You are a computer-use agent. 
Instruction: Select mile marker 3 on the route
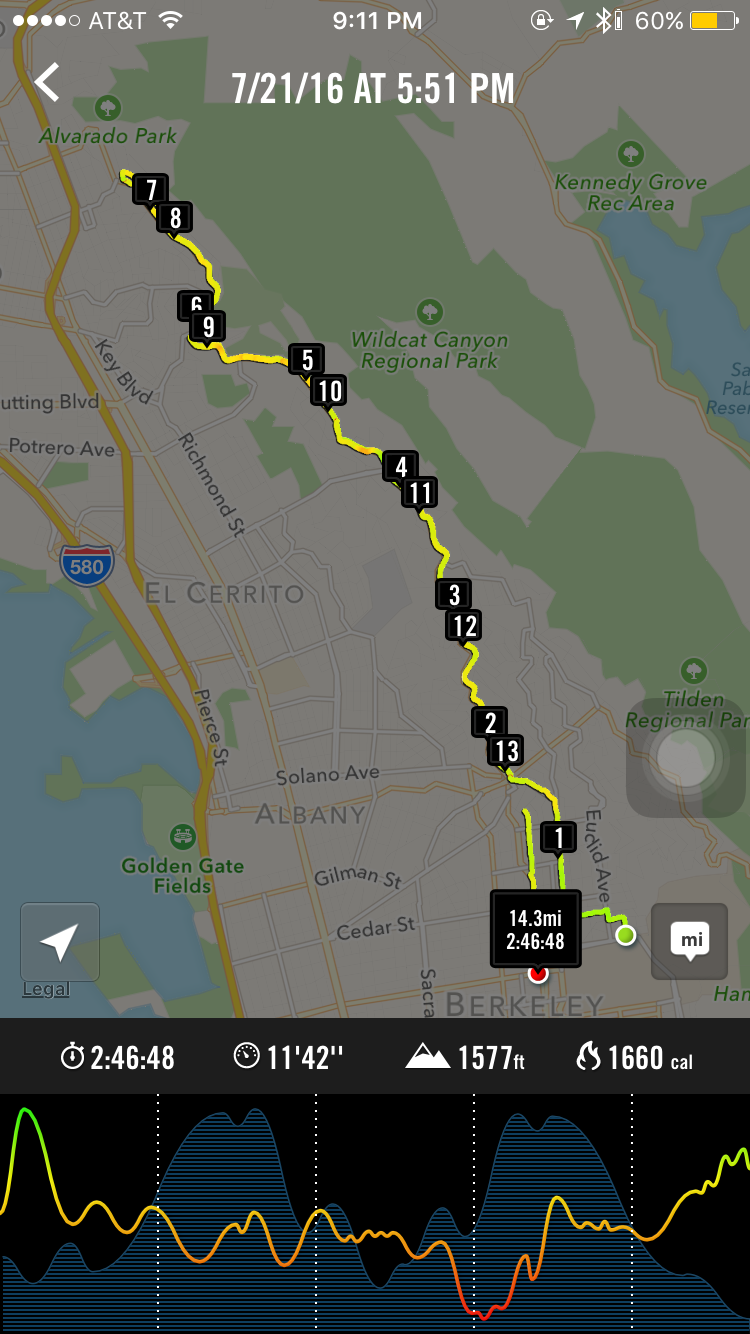pyautogui.click(x=454, y=594)
